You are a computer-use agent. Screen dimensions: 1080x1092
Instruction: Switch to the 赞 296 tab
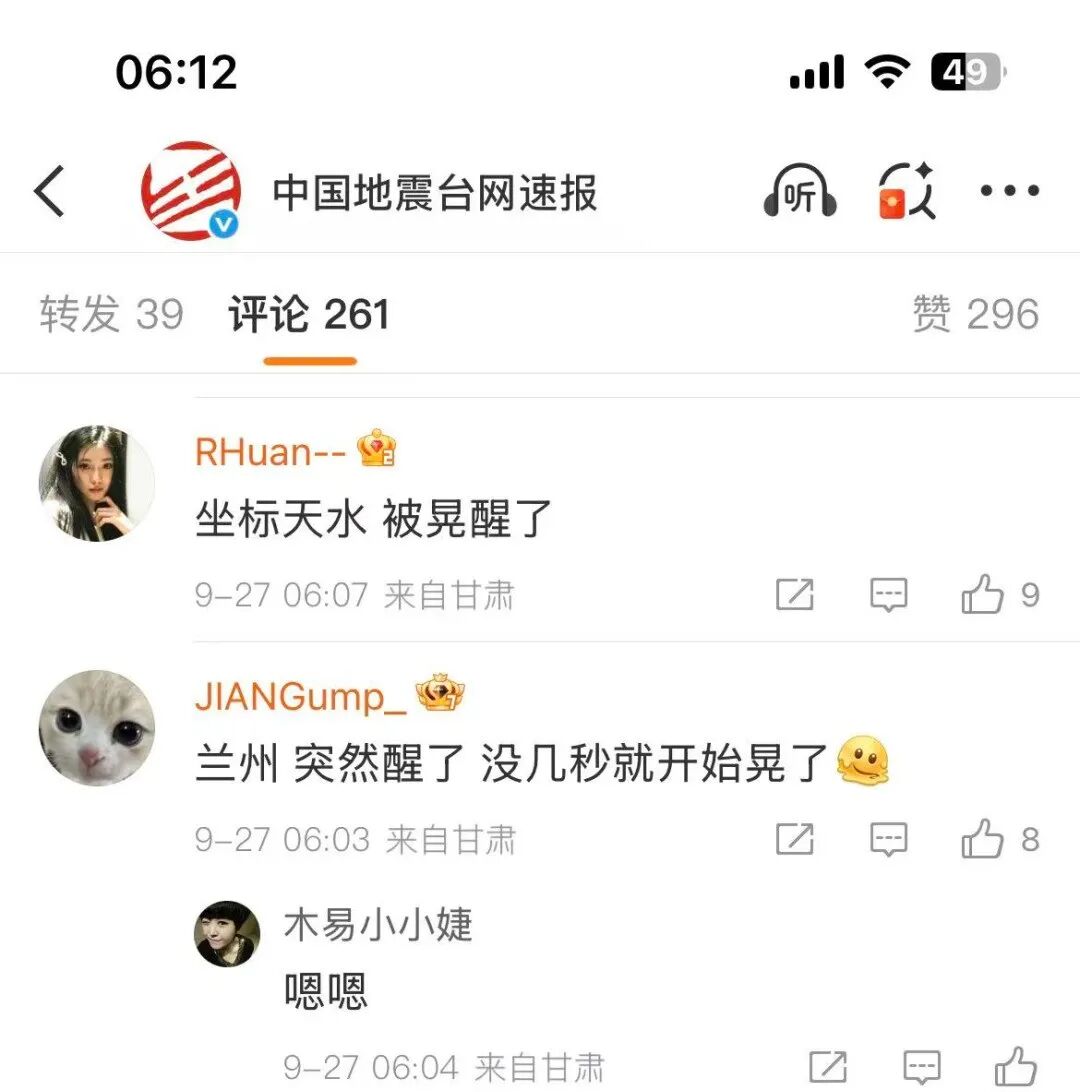pyautogui.click(x=975, y=315)
